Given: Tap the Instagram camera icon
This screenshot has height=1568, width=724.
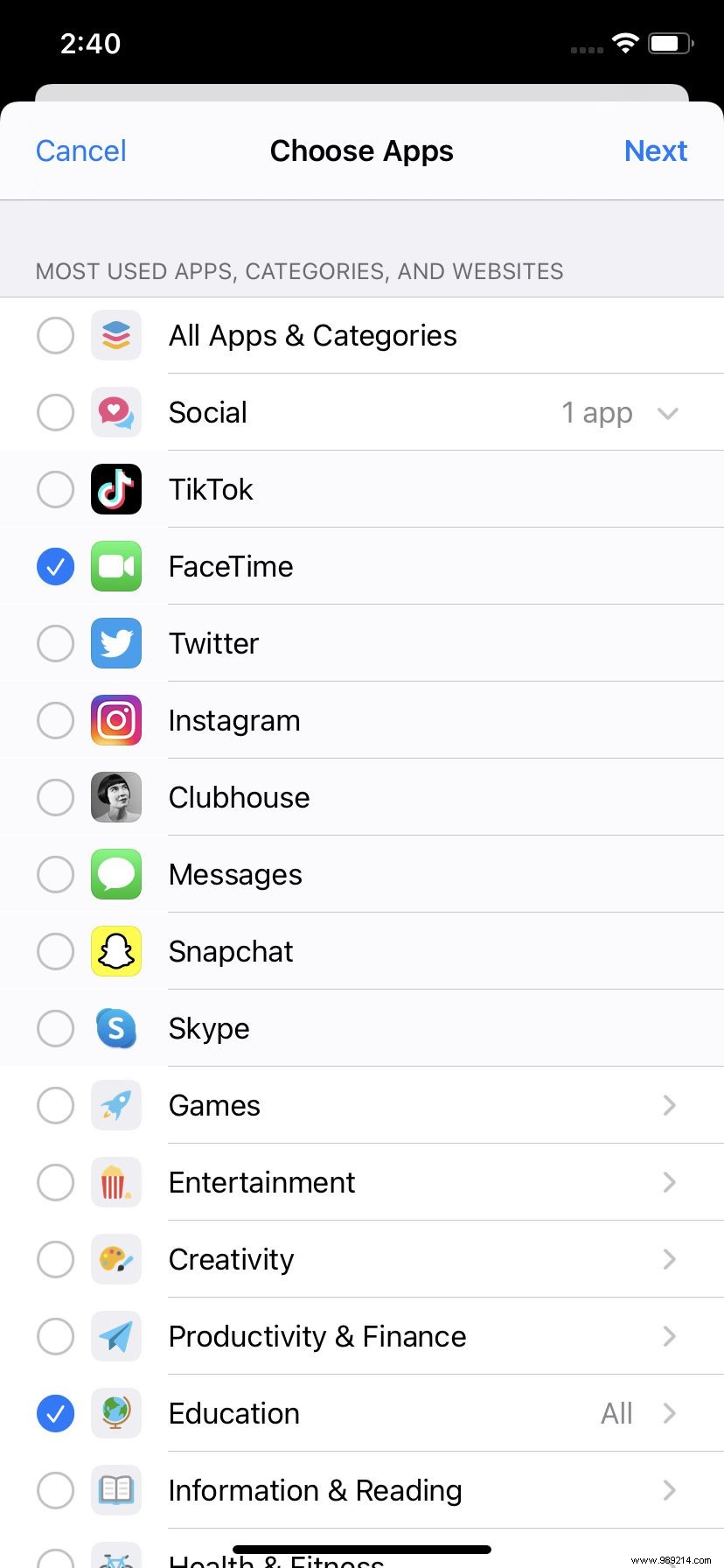Looking at the screenshot, I should 115,720.
